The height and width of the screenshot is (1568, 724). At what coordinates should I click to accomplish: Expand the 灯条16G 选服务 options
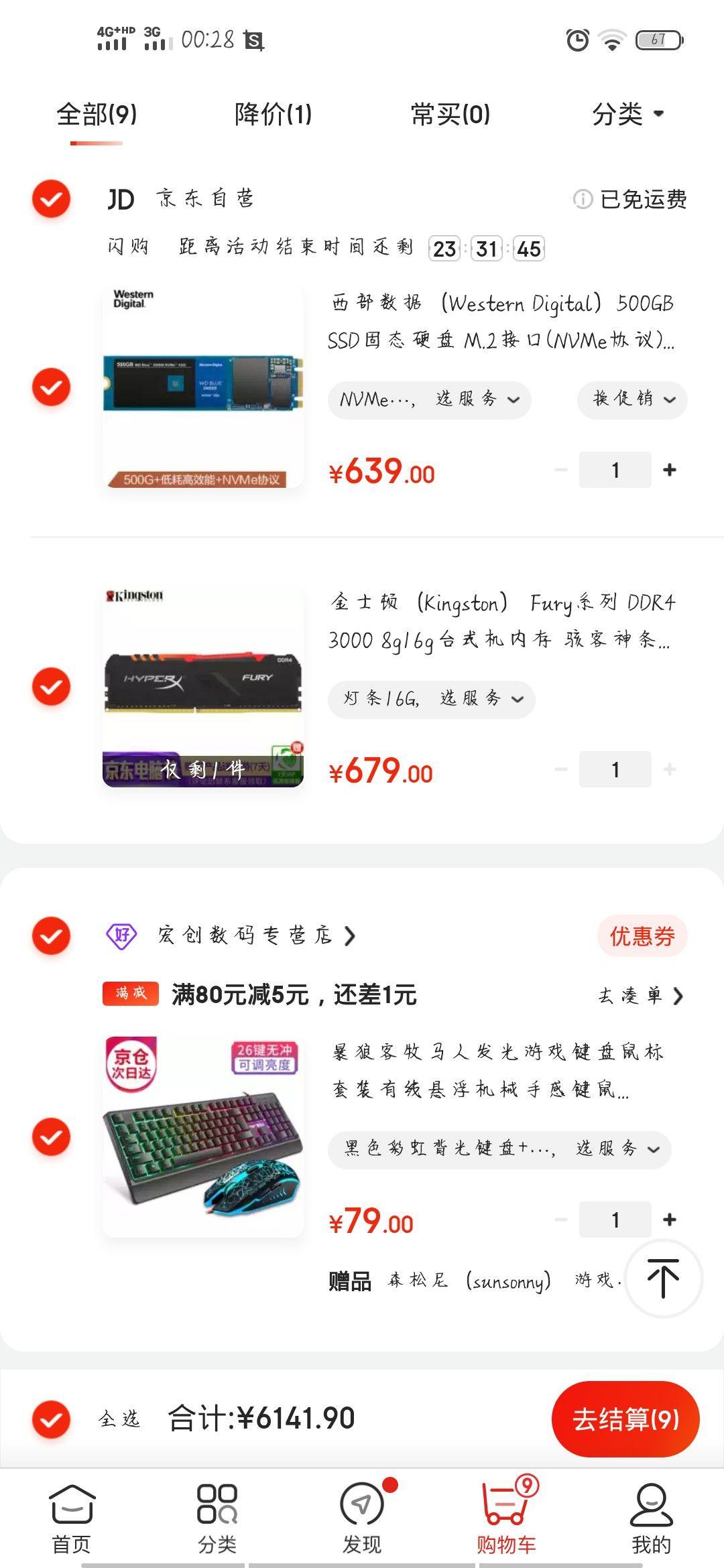(x=431, y=700)
